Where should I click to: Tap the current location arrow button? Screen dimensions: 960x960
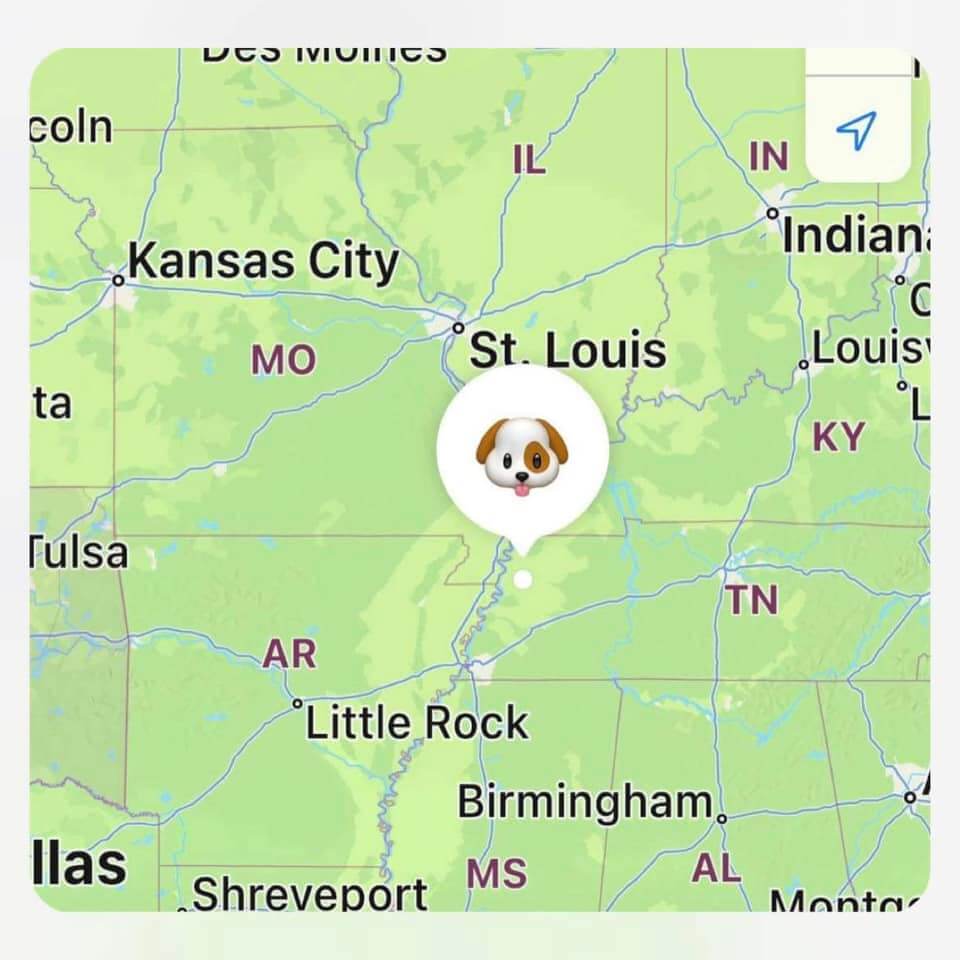click(856, 129)
